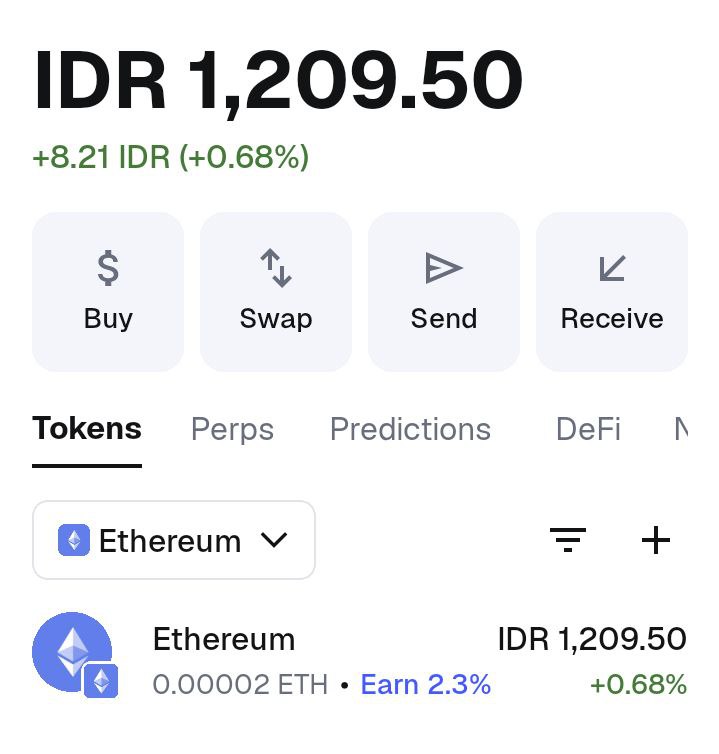Open the Receive option
719x754 pixels.
click(611, 291)
